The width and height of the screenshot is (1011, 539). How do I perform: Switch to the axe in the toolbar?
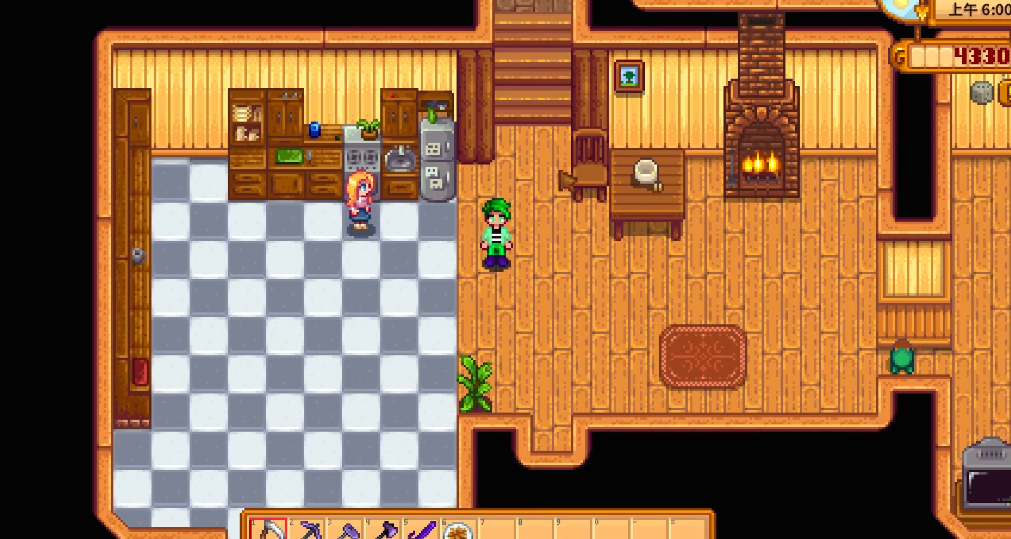tap(385, 530)
